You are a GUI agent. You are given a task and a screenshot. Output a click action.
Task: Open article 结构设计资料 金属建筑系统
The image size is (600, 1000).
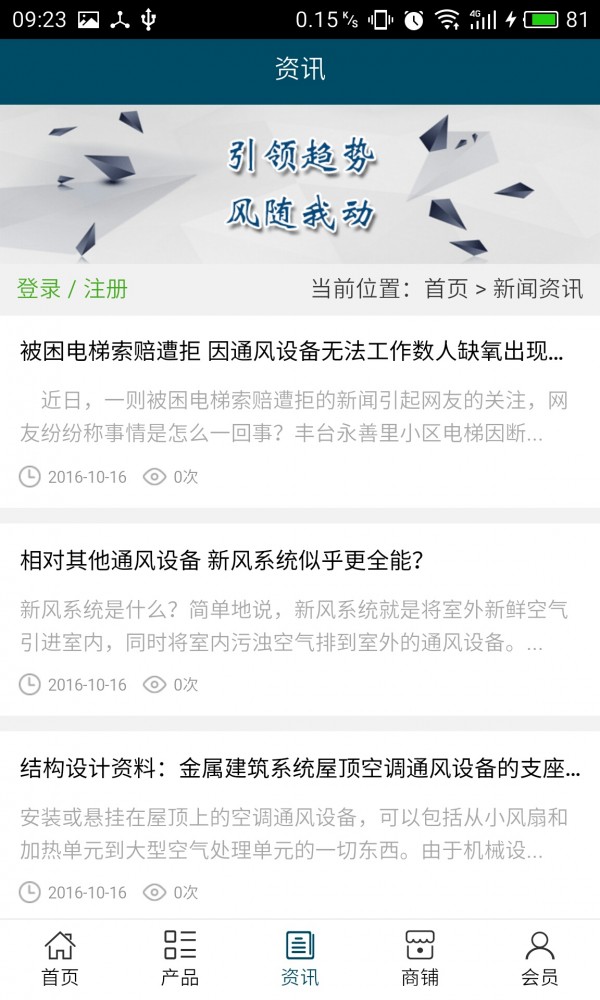coord(300,769)
